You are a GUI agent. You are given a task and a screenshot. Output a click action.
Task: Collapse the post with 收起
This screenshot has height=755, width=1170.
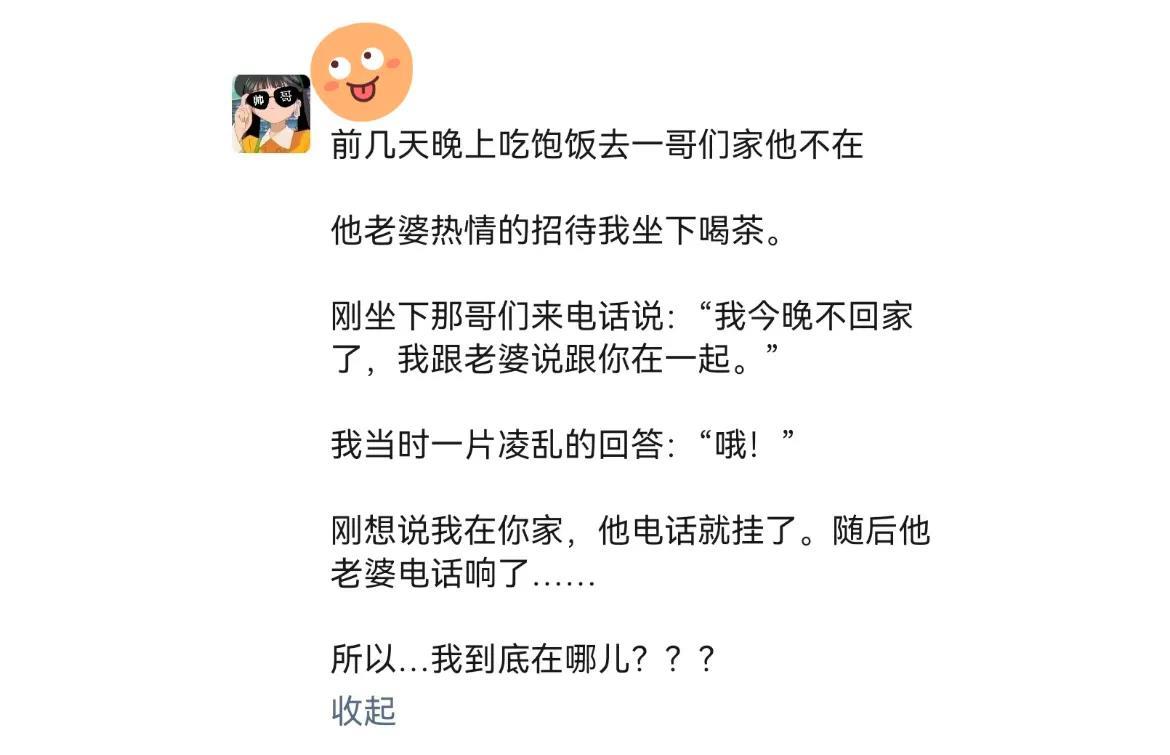[x=364, y=711]
